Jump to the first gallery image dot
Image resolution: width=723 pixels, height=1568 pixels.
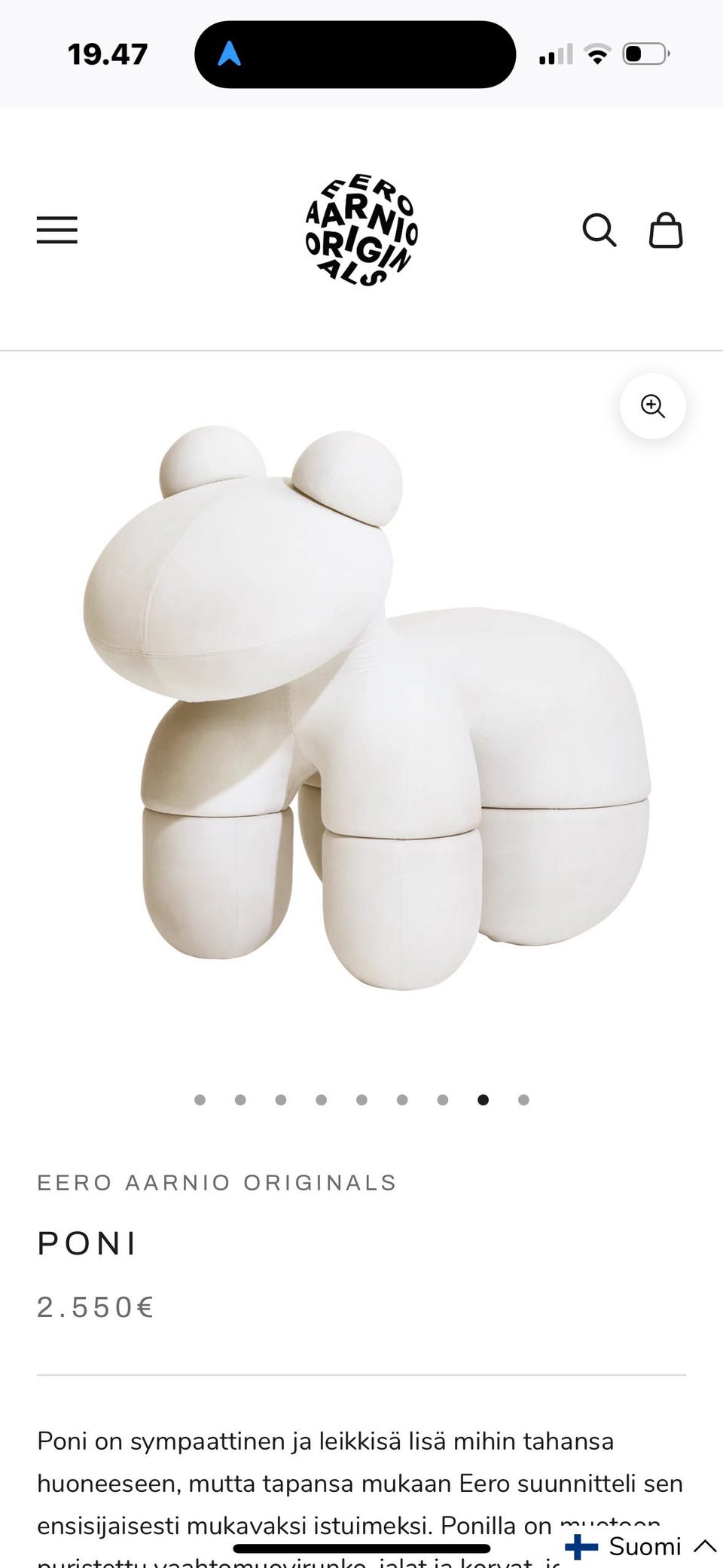pos(200,1099)
